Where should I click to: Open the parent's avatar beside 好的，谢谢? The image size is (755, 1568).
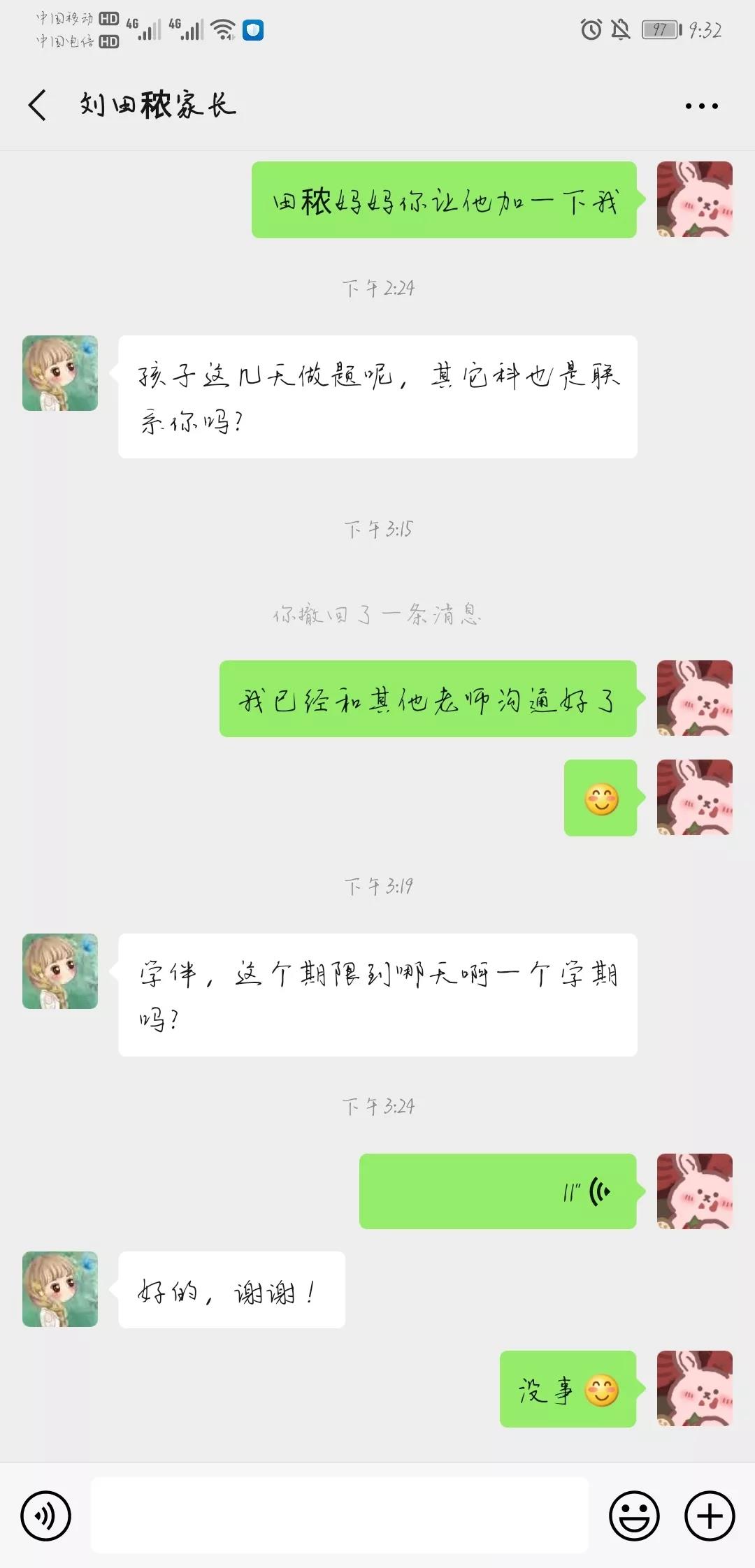(x=60, y=1289)
